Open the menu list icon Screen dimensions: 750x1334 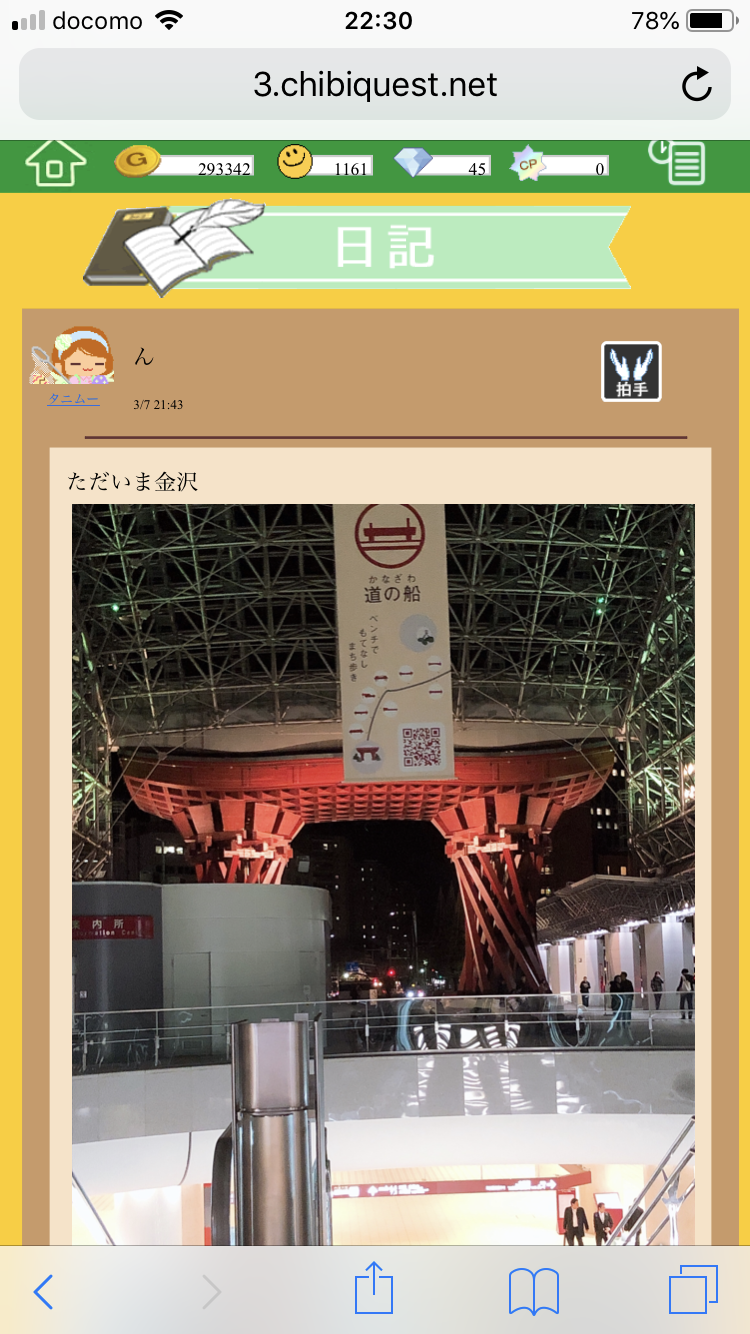pos(682,162)
